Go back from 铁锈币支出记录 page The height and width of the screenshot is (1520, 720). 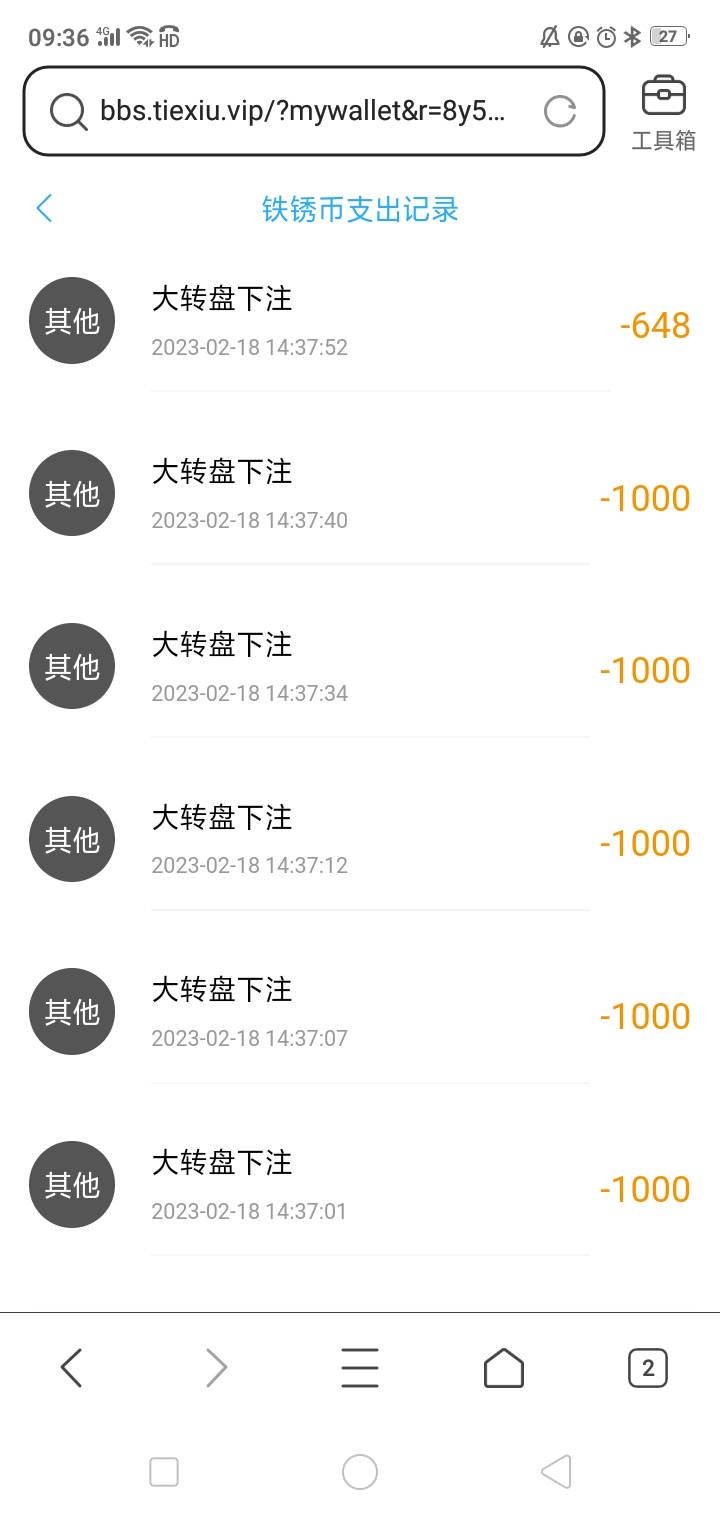[44, 208]
